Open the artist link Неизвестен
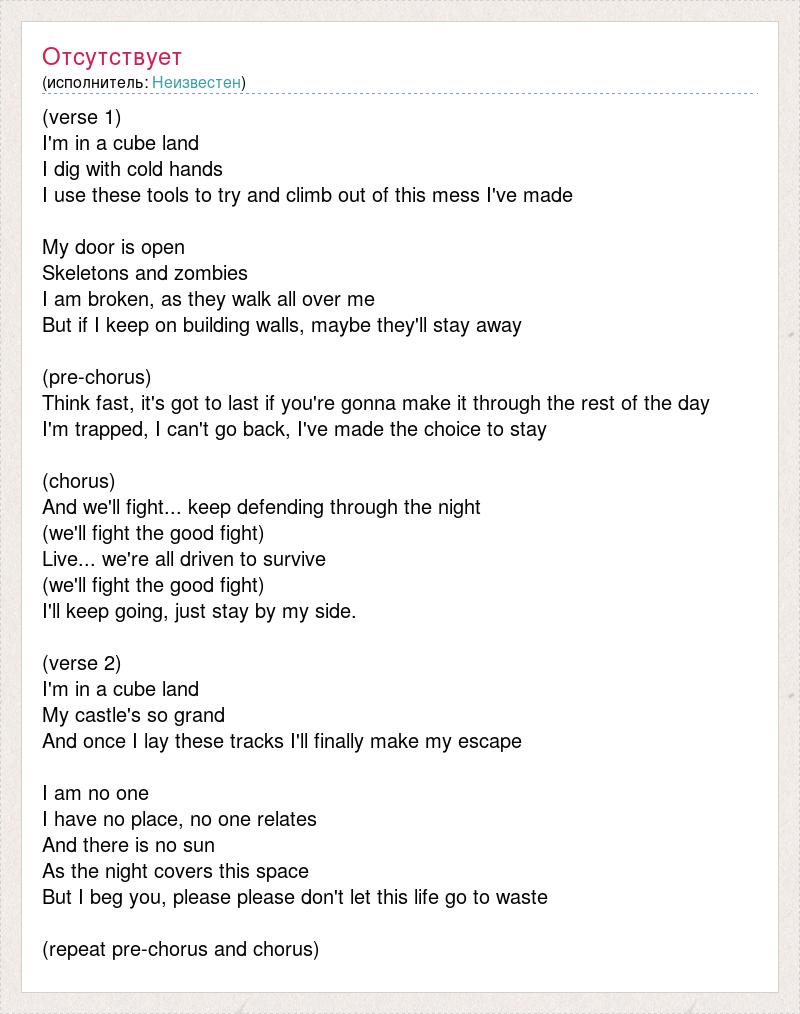This screenshot has width=800, height=1014. point(196,82)
